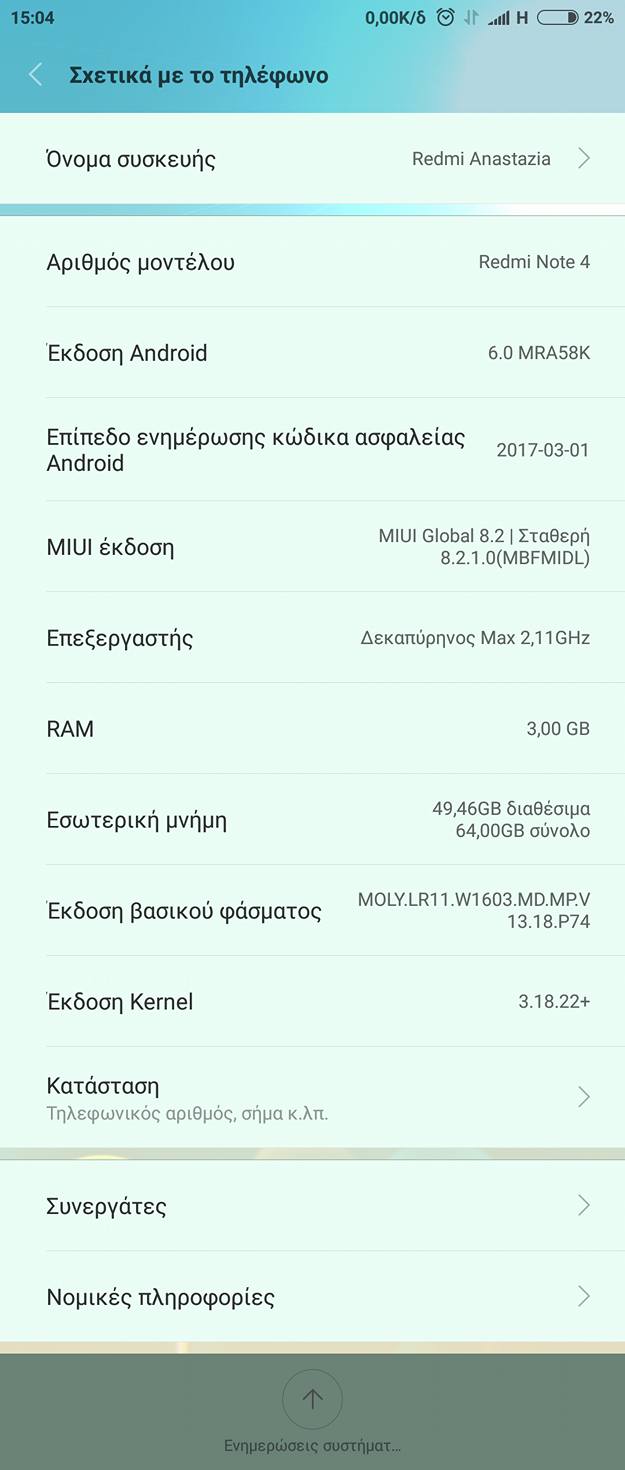
Task: Open the Όνομα συσκευής row
Action: [312, 159]
